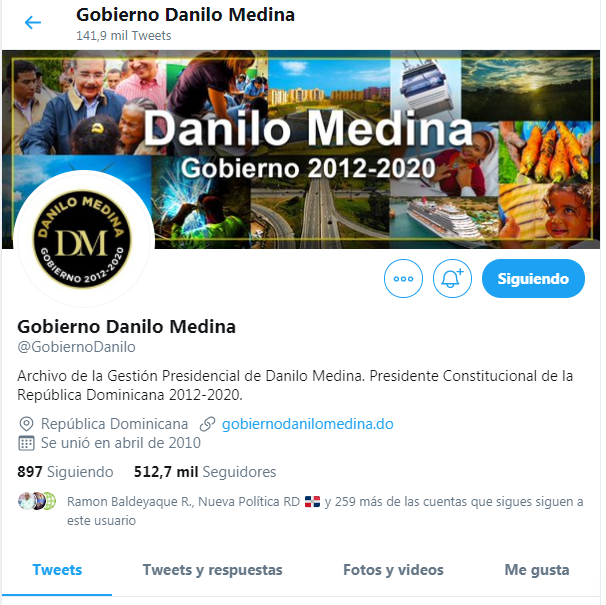Open the gobiernodanilomedina.do website link

pyautogui.click(x=307, y=423)
